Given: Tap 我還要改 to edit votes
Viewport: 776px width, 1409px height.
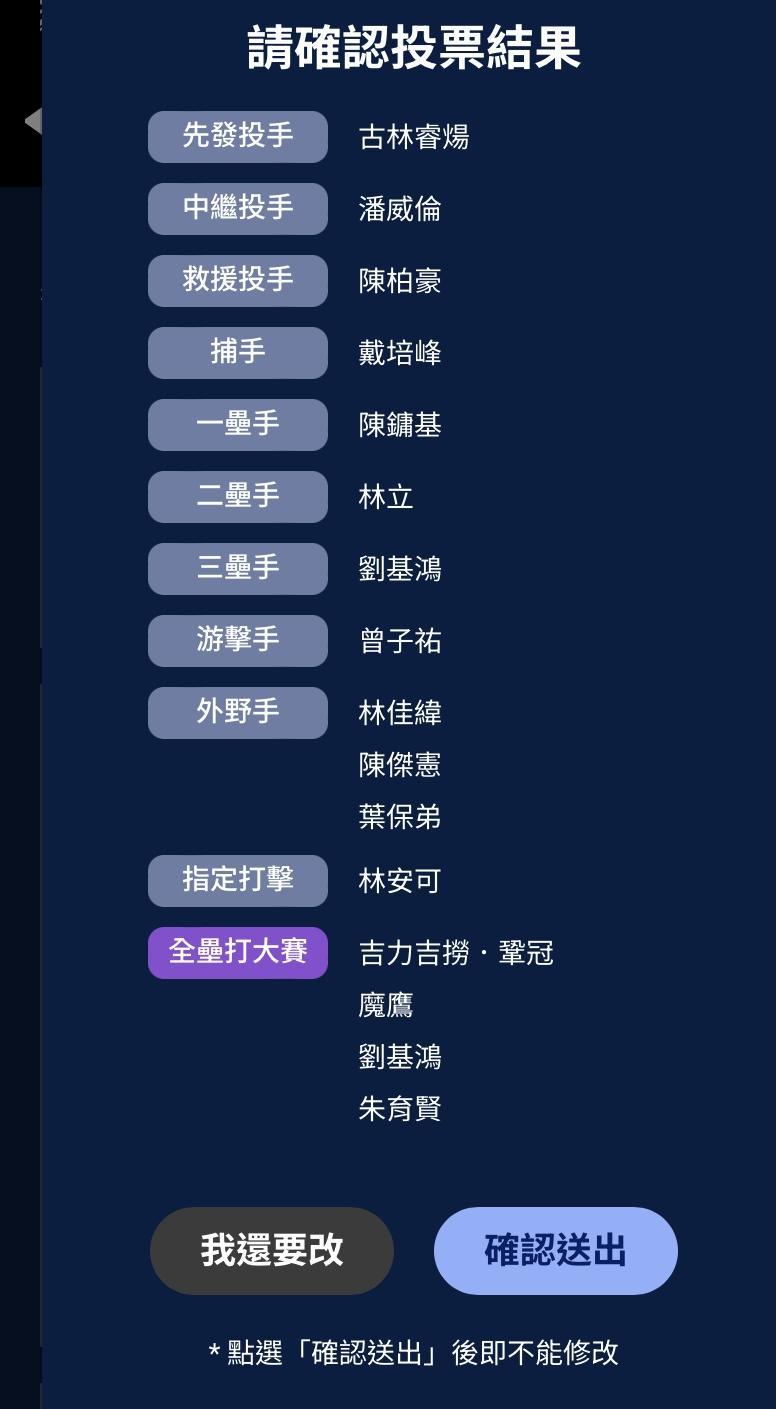Looking at the screenshot, I should [272, 1250].
